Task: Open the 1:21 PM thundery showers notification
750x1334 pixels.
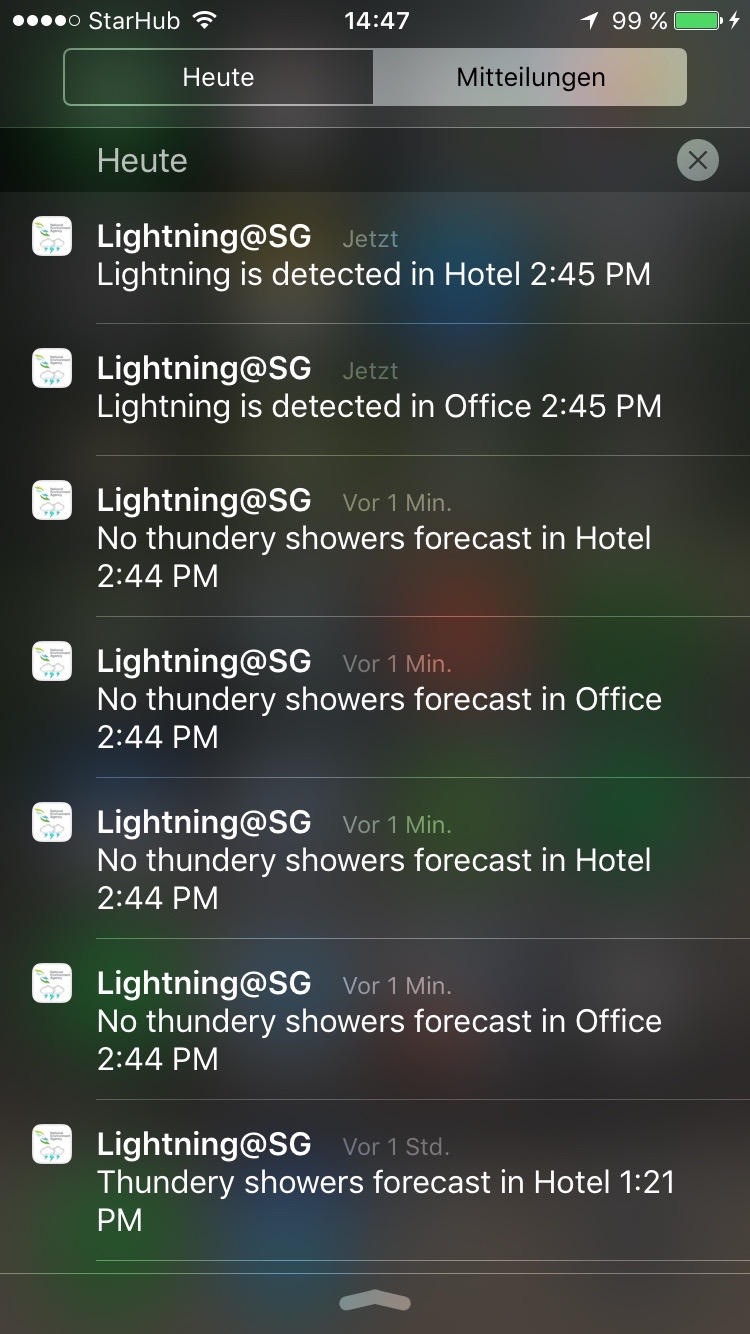Action: click(x=385, y=1182)
